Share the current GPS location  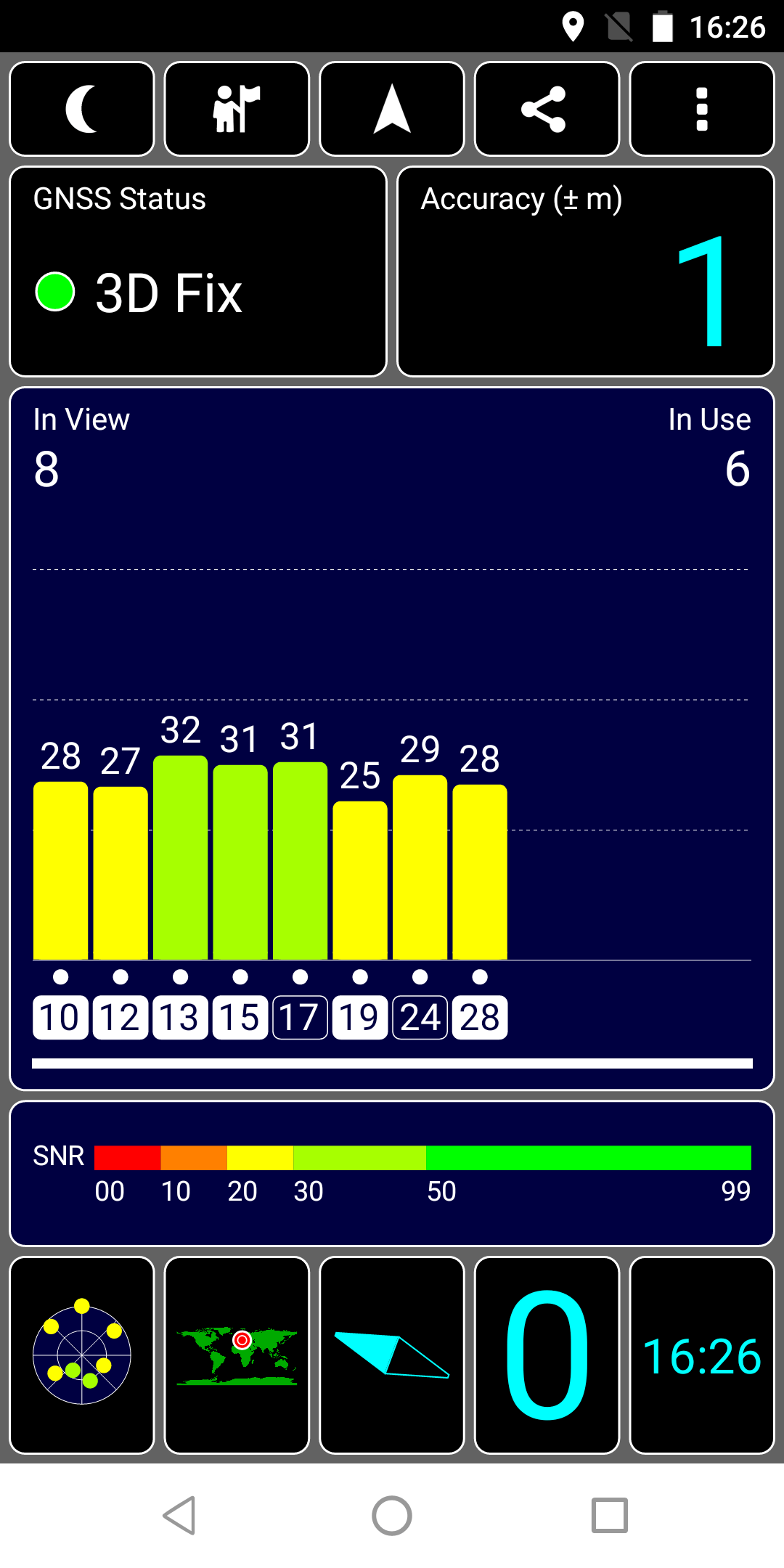(x=547, y=109)
